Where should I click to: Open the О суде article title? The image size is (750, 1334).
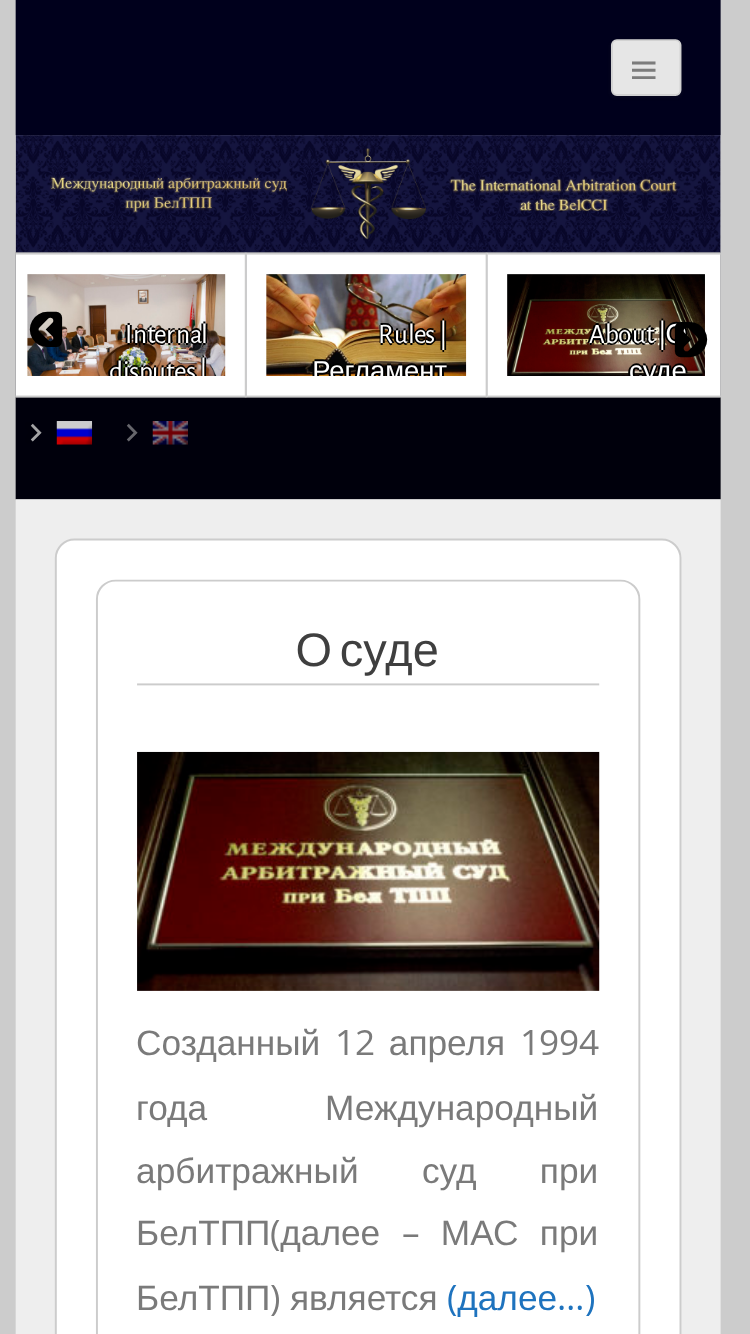click(367, 651)
